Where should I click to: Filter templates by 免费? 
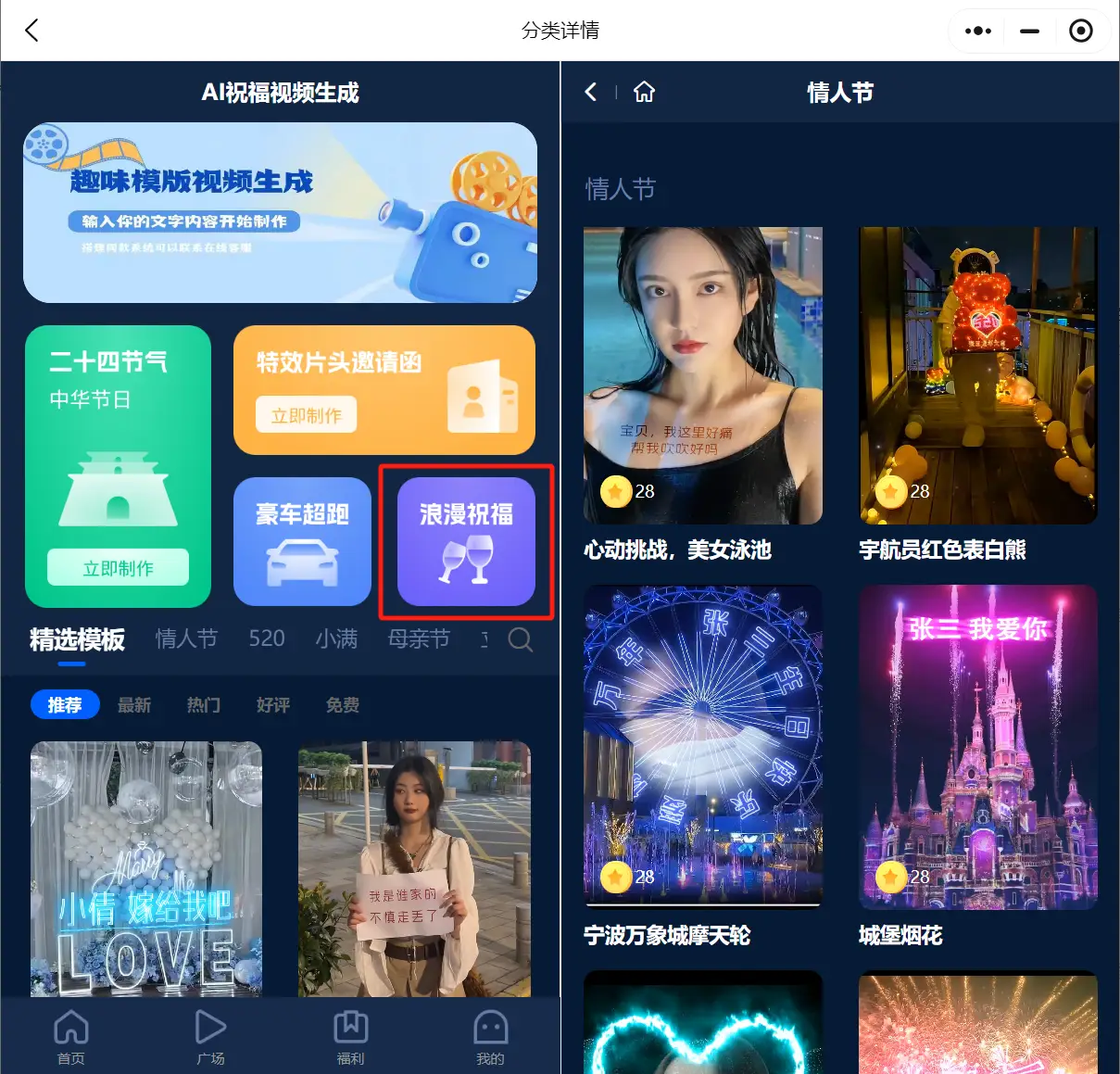(343, 705)
